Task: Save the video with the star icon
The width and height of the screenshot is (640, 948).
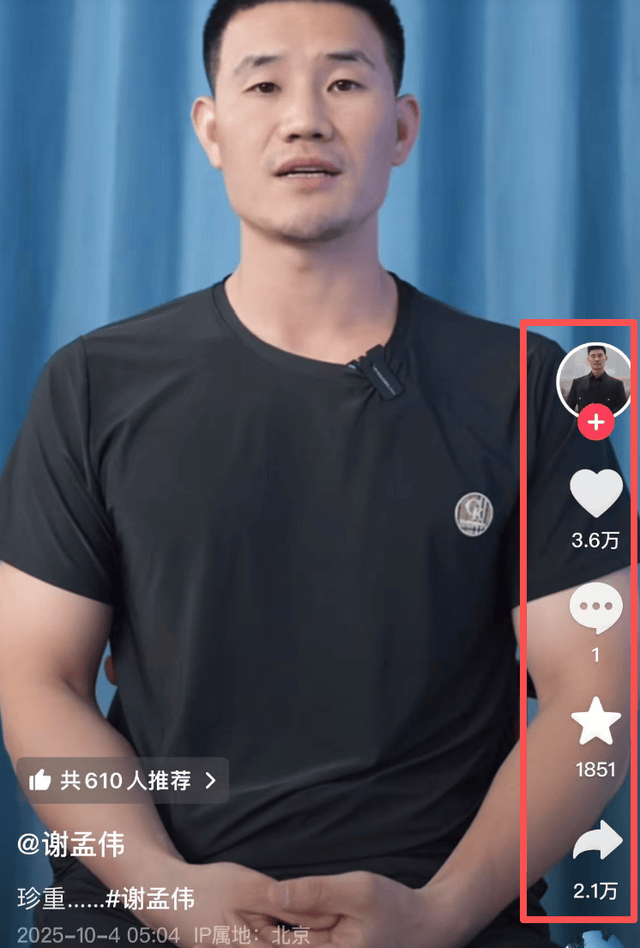Action: click(595, 722)
